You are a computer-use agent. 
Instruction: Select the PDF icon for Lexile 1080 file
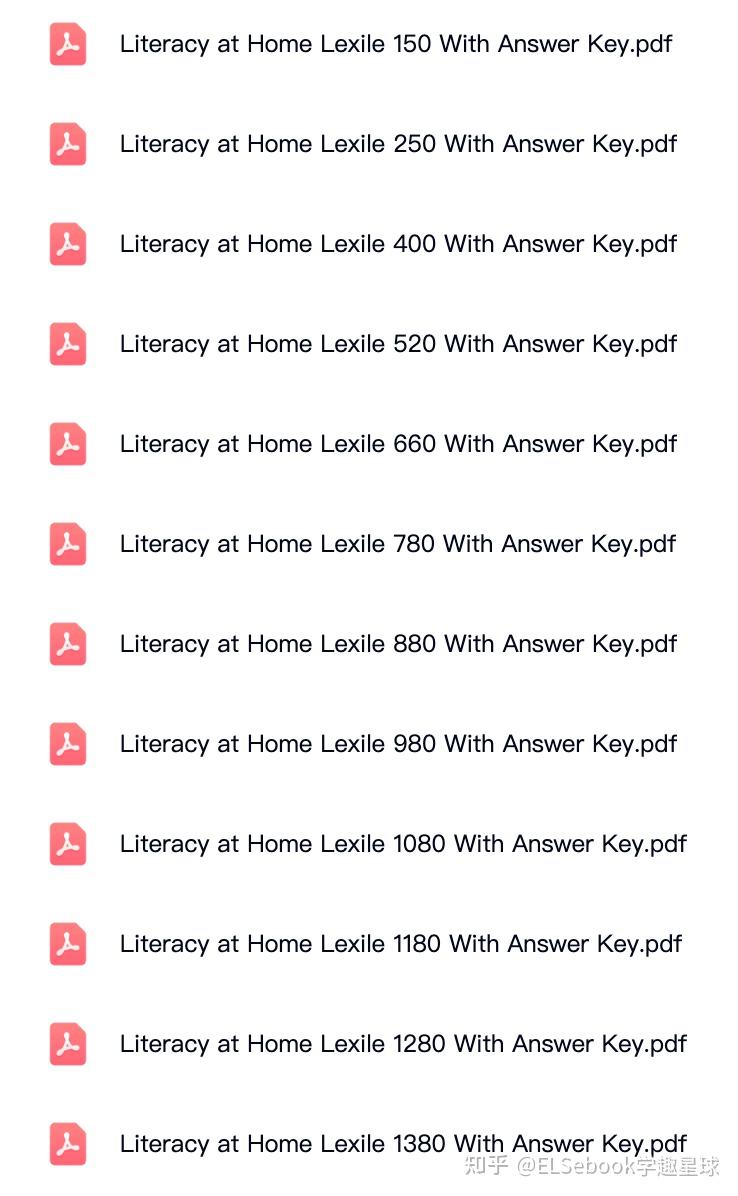[x=66, y=844]
